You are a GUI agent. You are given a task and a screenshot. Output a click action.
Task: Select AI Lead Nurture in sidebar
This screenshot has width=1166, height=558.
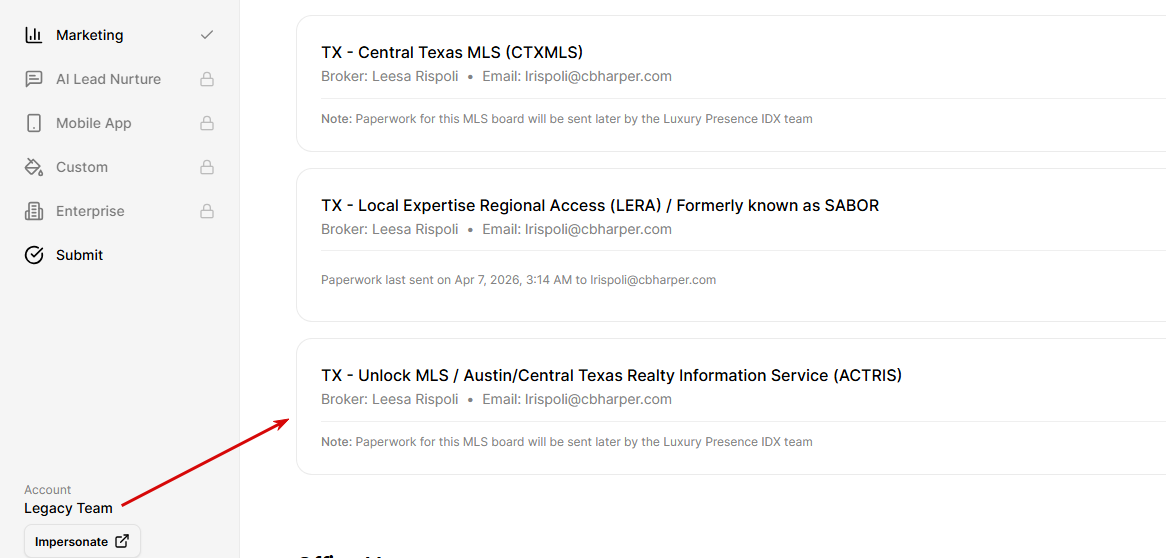108,79
